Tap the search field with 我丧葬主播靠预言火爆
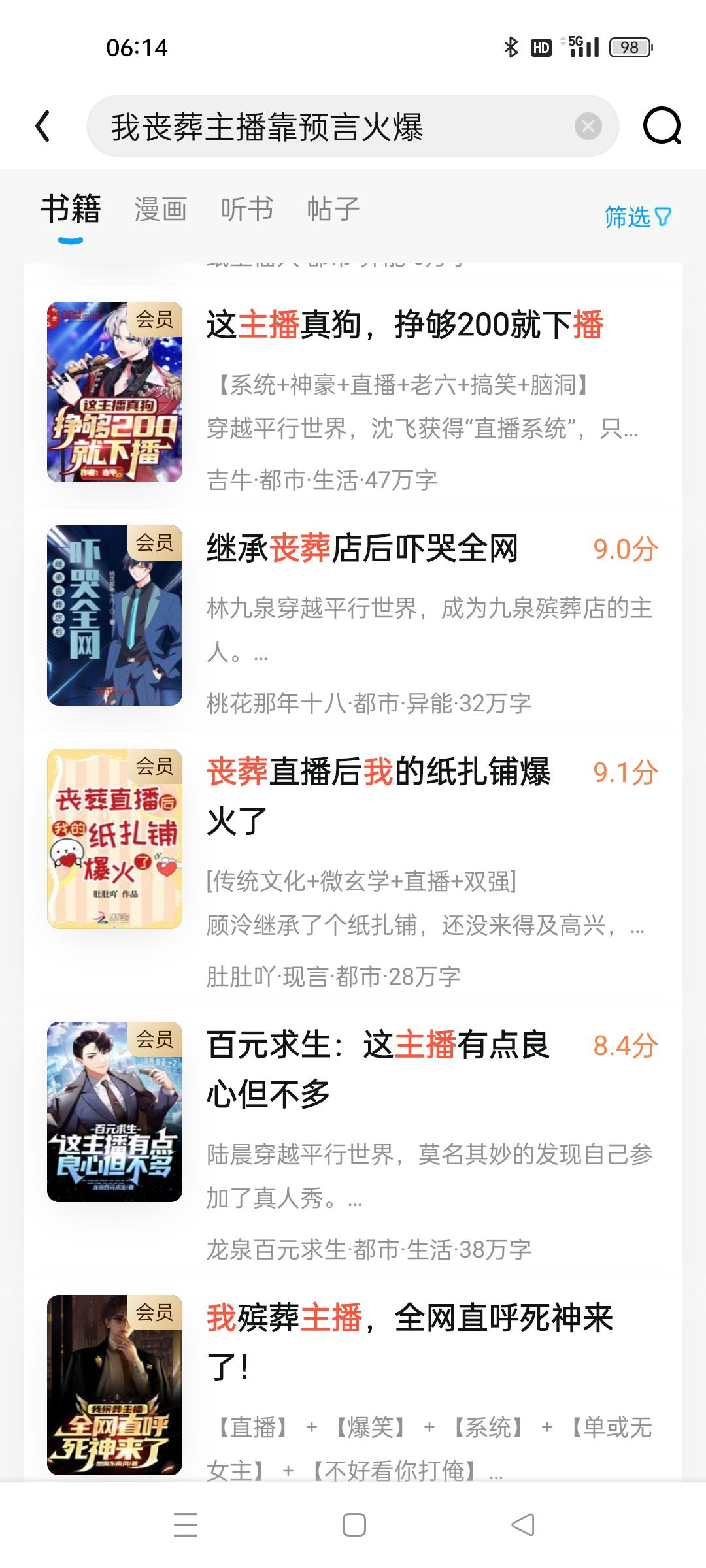The image size is (706, 1568). [x=327, y=127]
